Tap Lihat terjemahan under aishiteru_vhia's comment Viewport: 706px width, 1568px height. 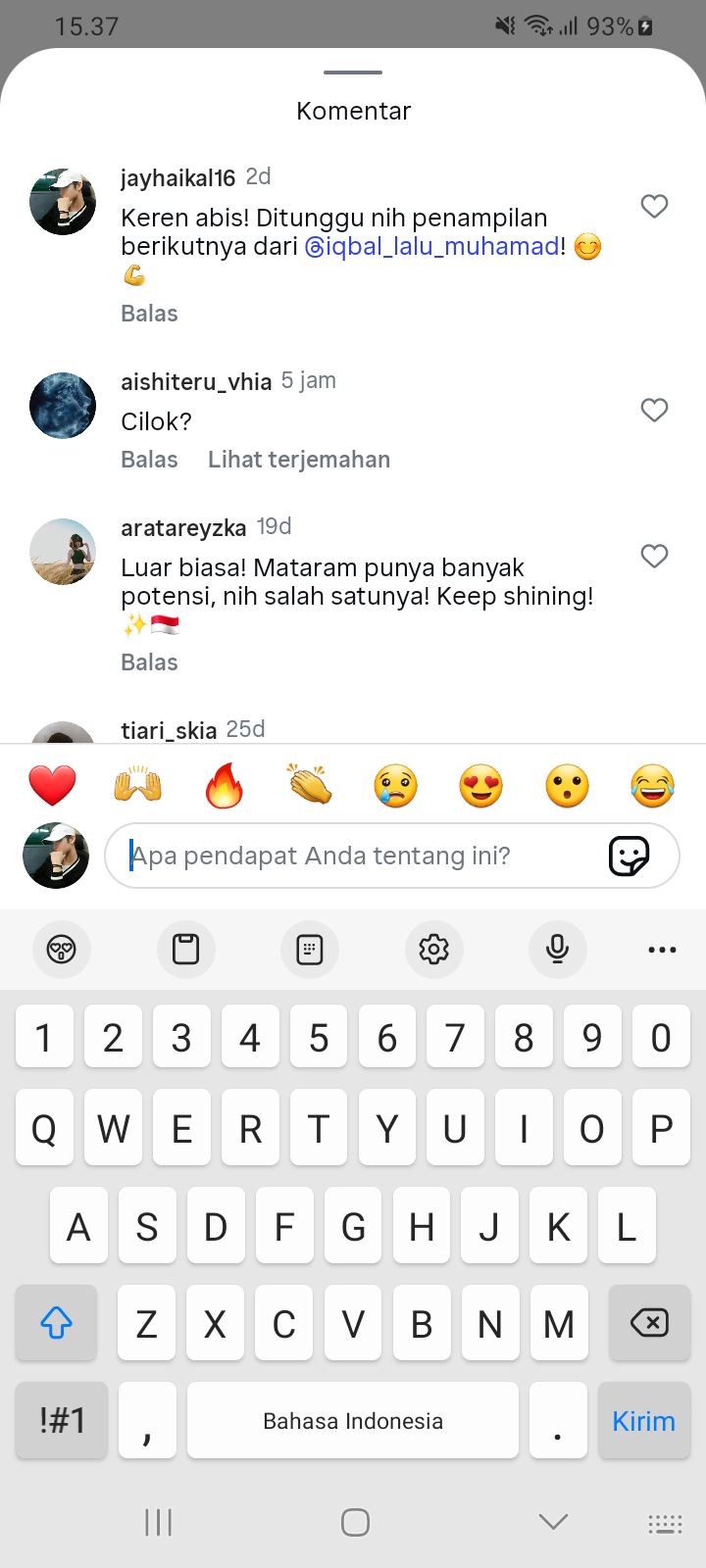point(299,460)
